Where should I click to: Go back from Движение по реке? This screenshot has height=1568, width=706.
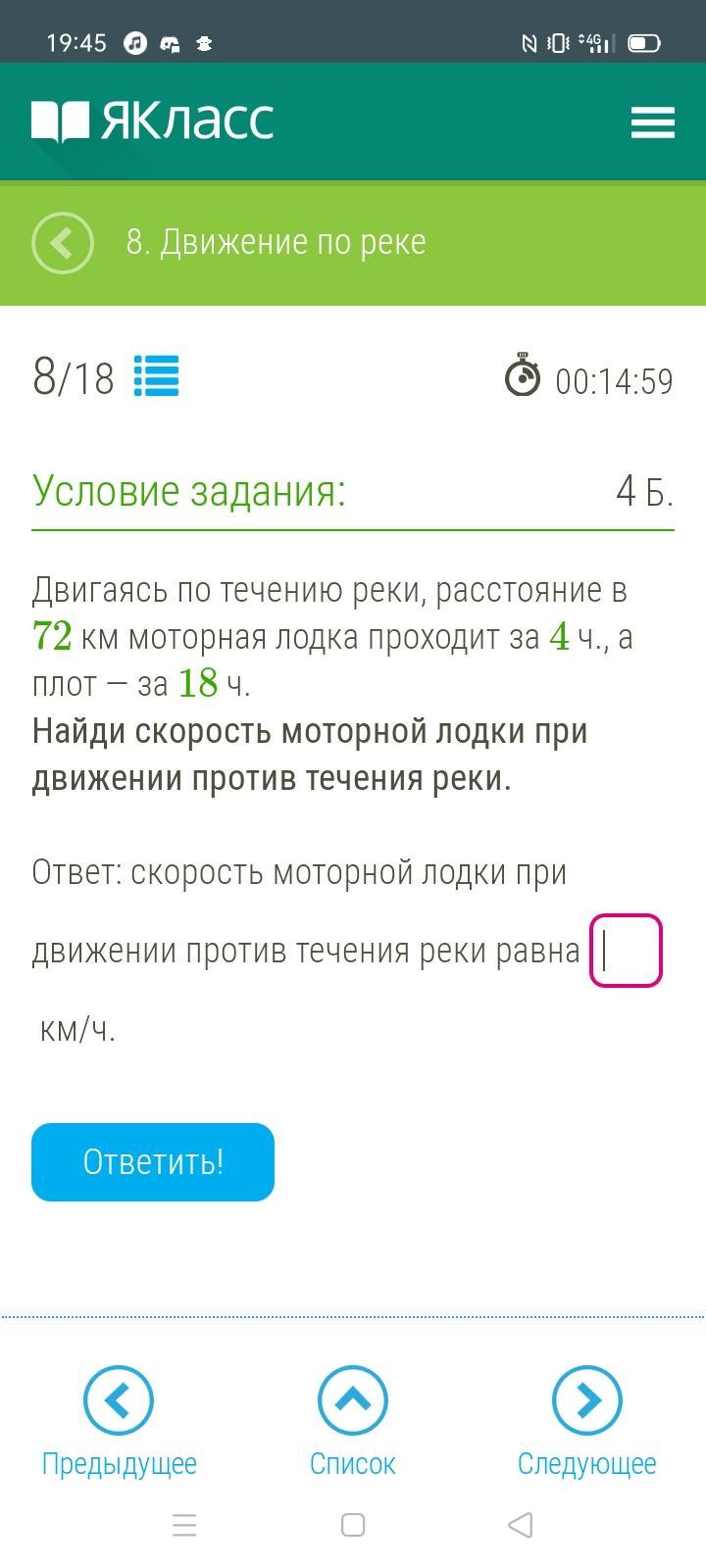(x=63, y=242)
